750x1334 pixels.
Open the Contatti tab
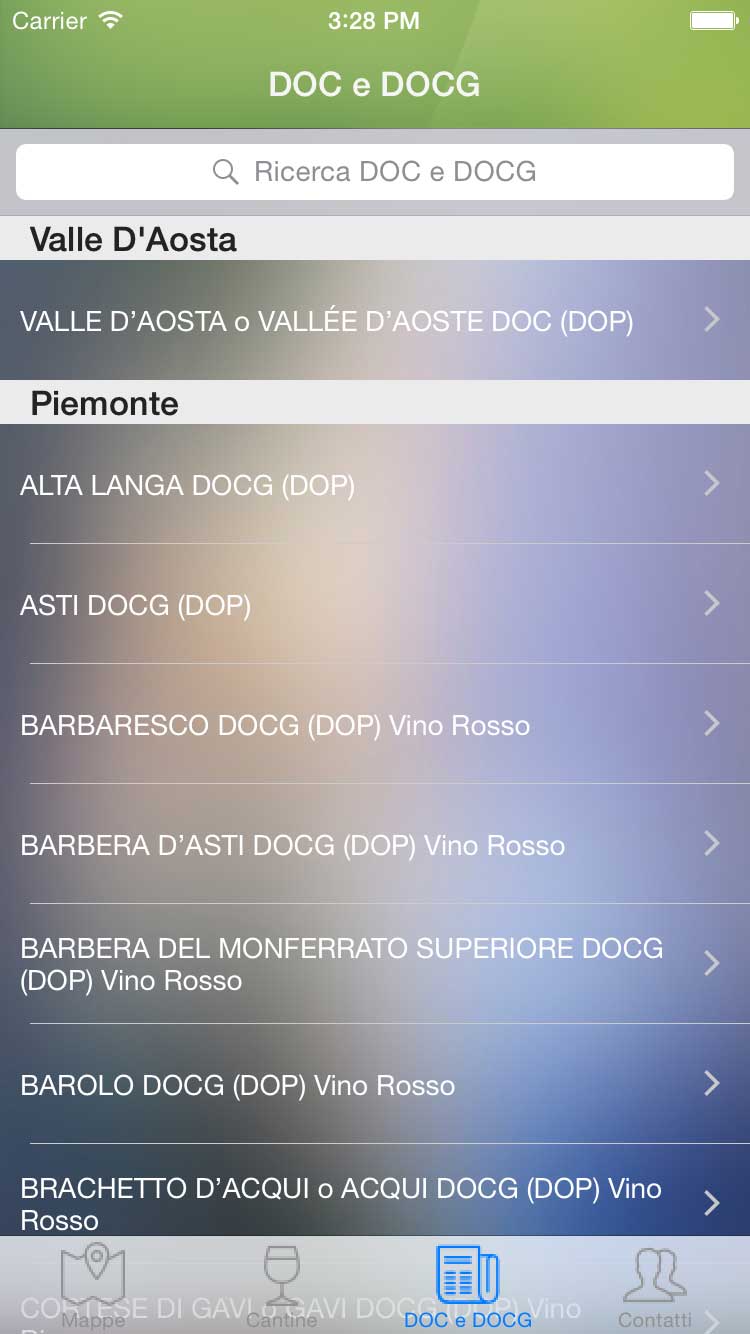655,1286
